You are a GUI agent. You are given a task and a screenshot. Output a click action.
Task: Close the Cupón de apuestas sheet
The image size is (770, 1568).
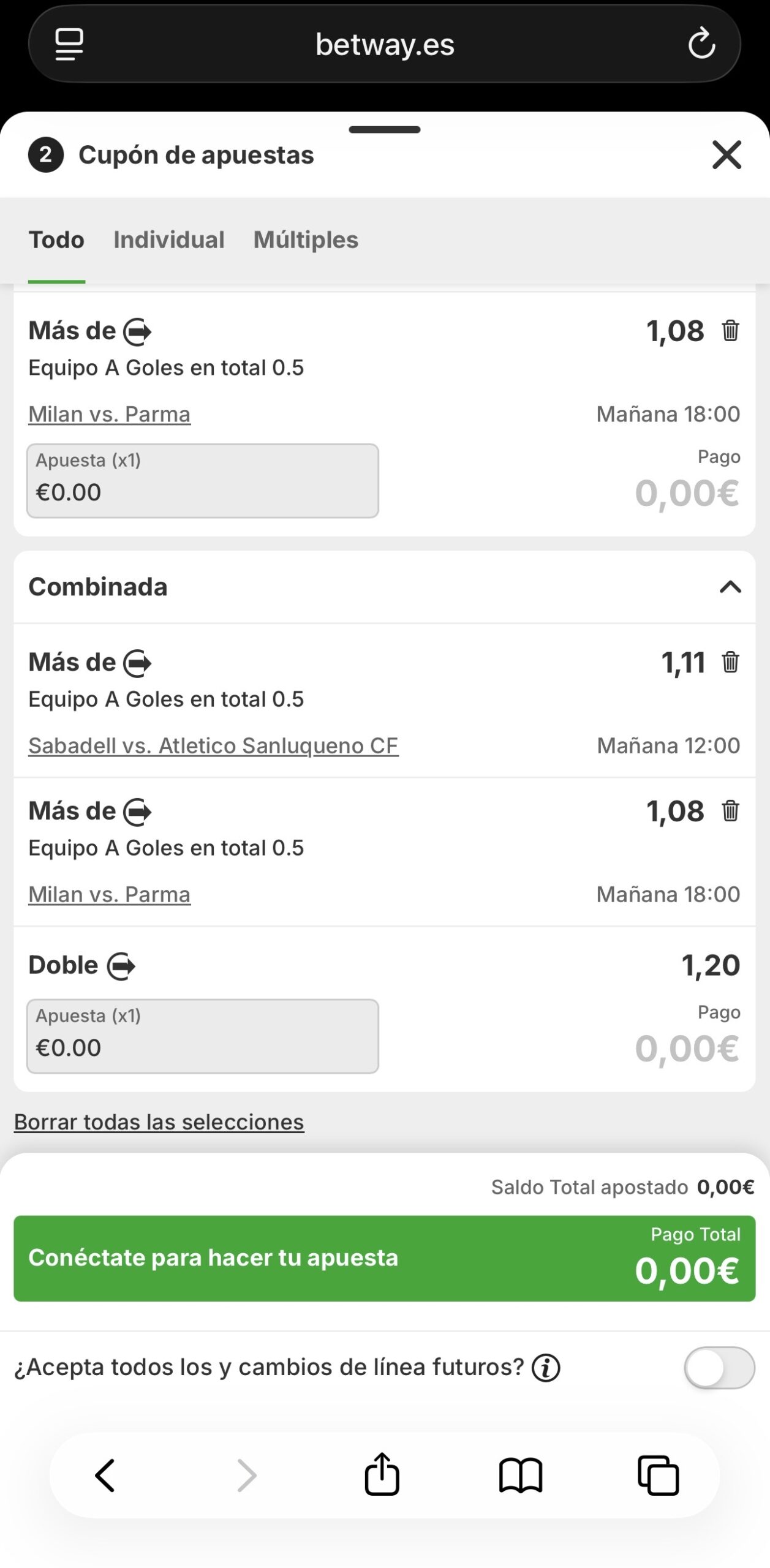coord(727,154)
